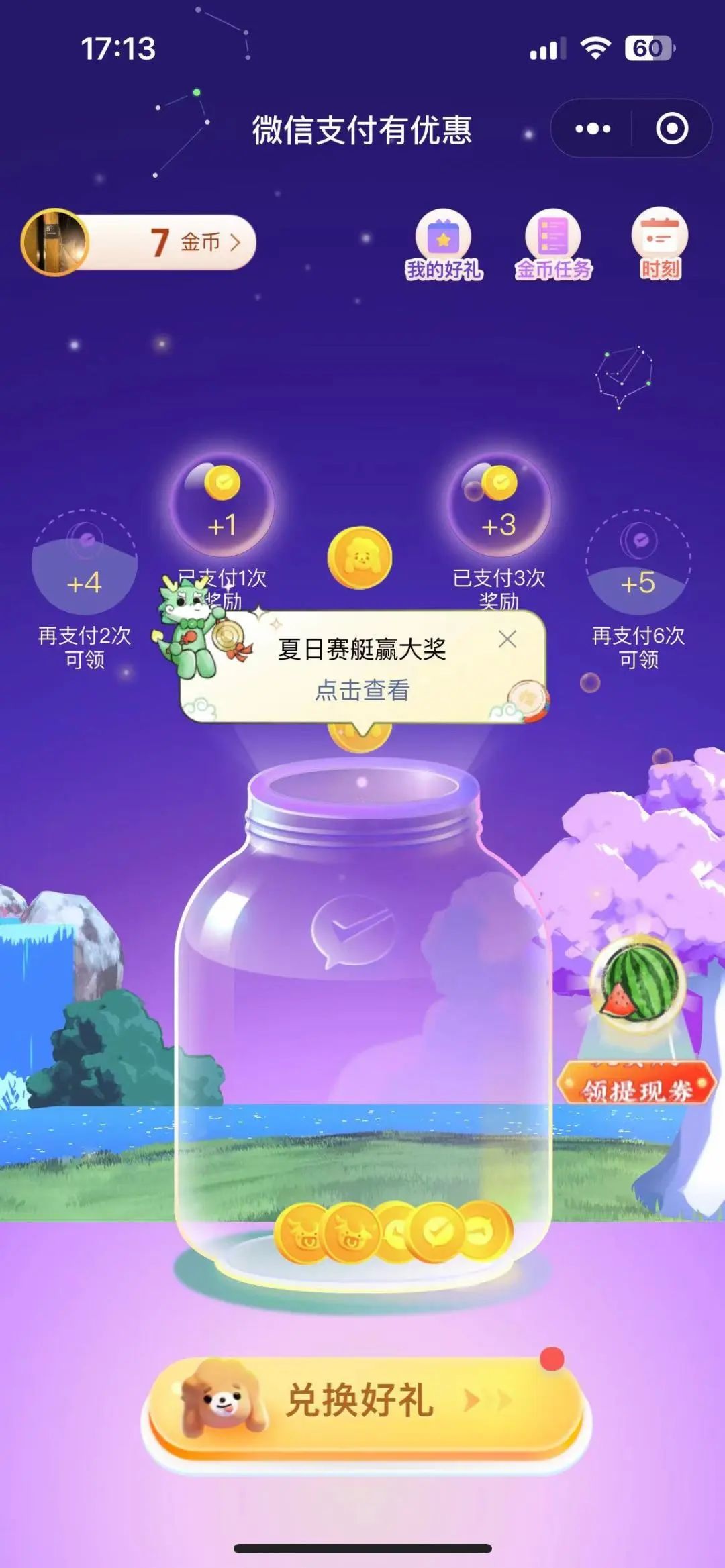Image resolution: width=725 pixels, height=1568 pixels.
Task: Tap the +5 bubble needing 6 more payments
Action: [638, 564]
